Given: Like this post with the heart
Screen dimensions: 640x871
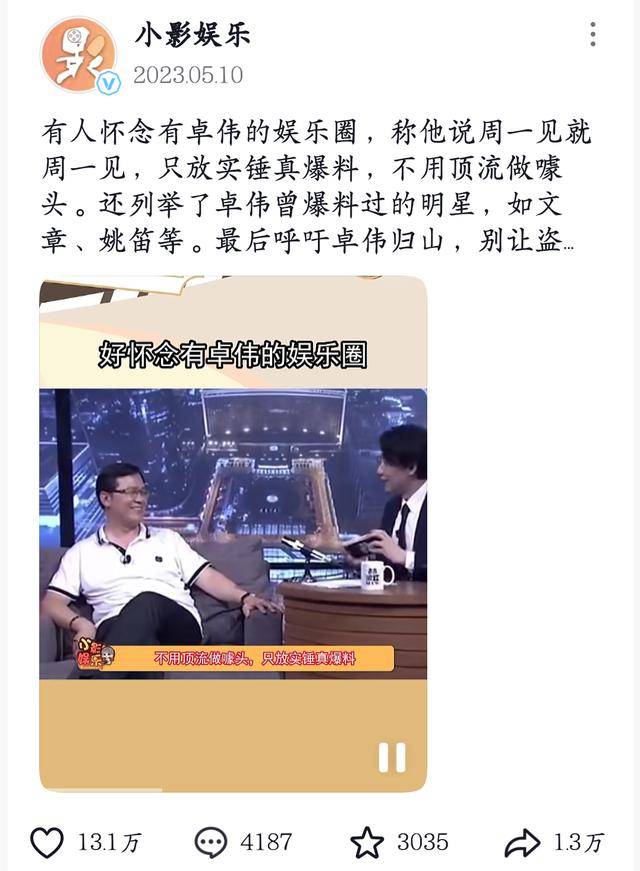Looking at the screenshot, I should (x=47, y=842).
